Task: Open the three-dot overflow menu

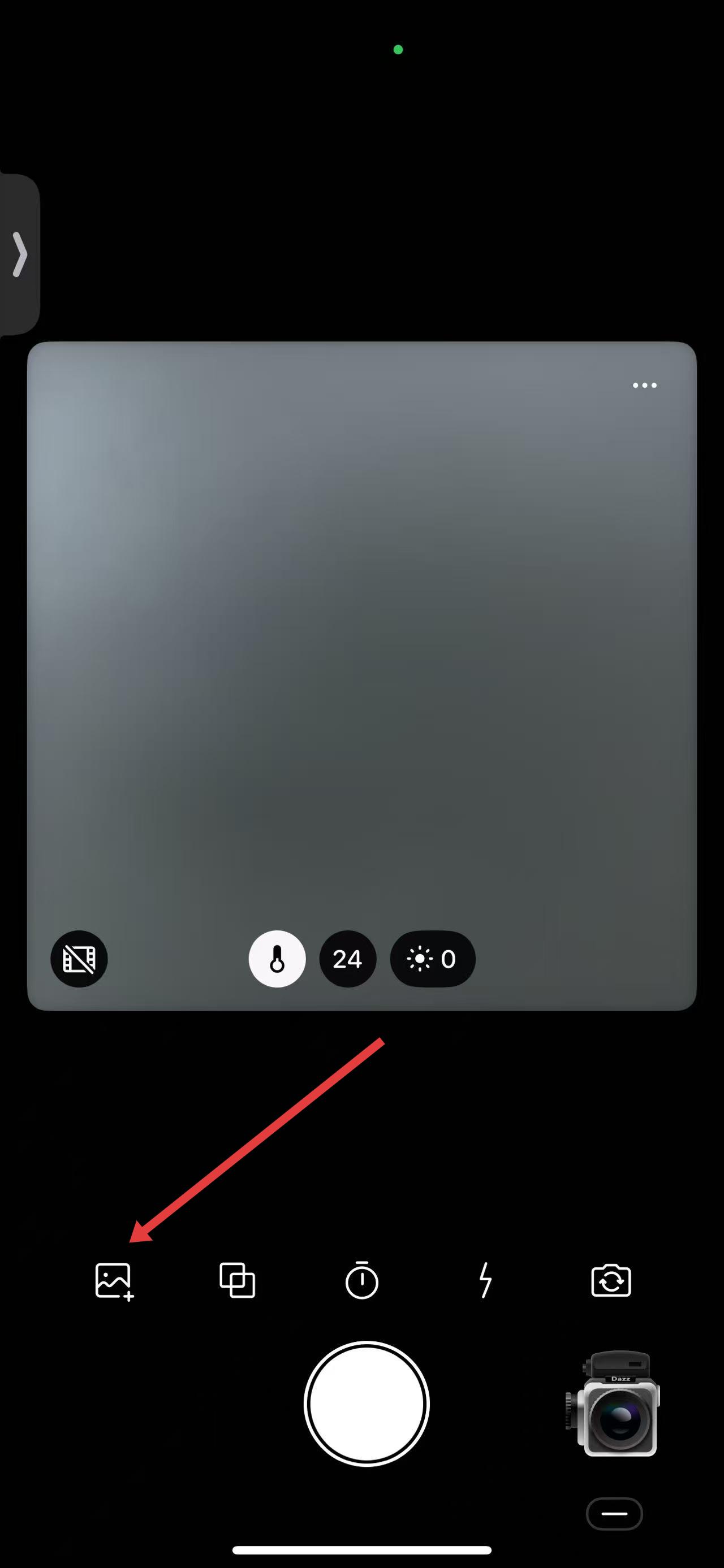Action: tap(644, 385)
